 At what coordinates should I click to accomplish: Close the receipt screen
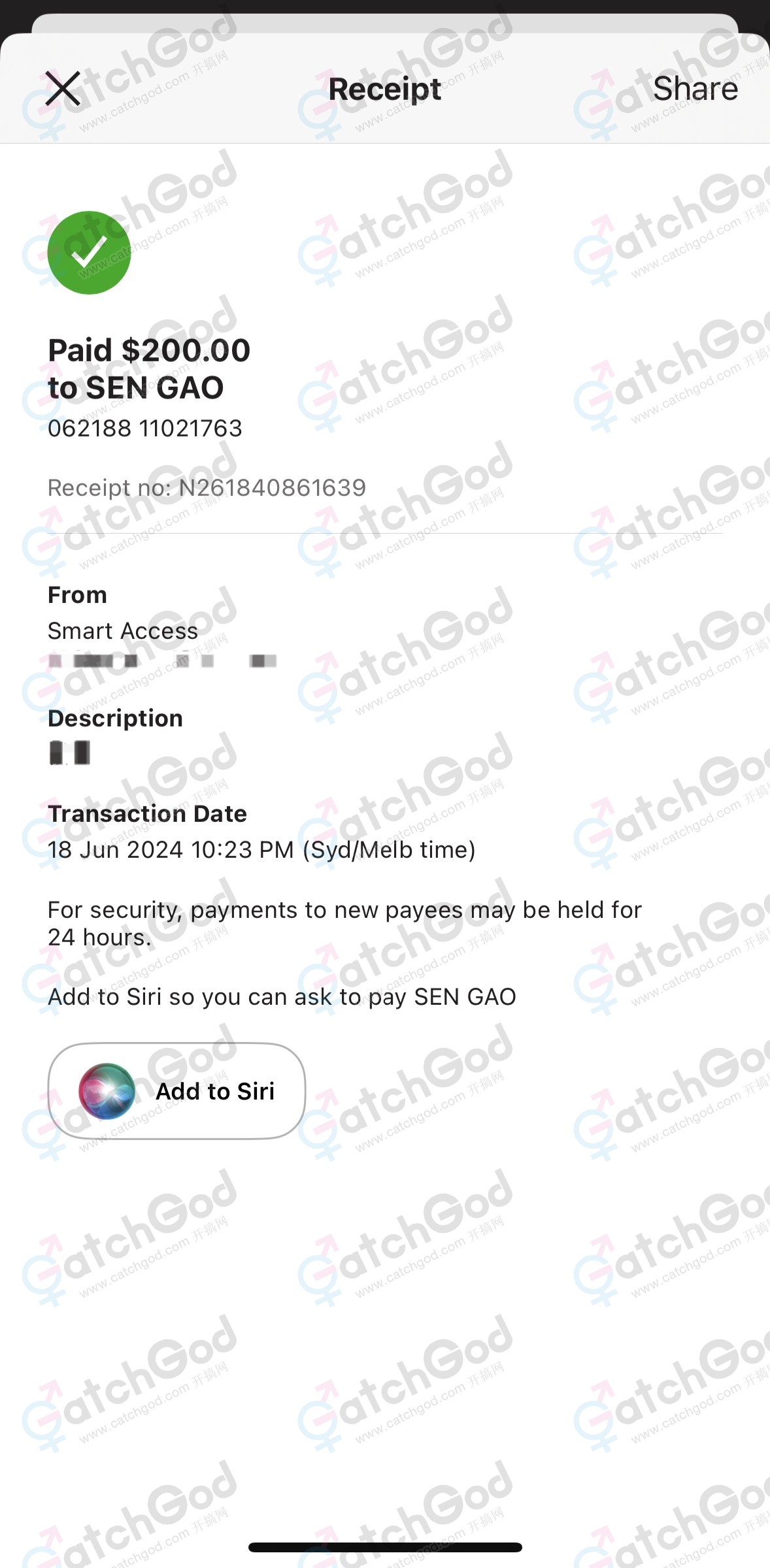[63, 88]
